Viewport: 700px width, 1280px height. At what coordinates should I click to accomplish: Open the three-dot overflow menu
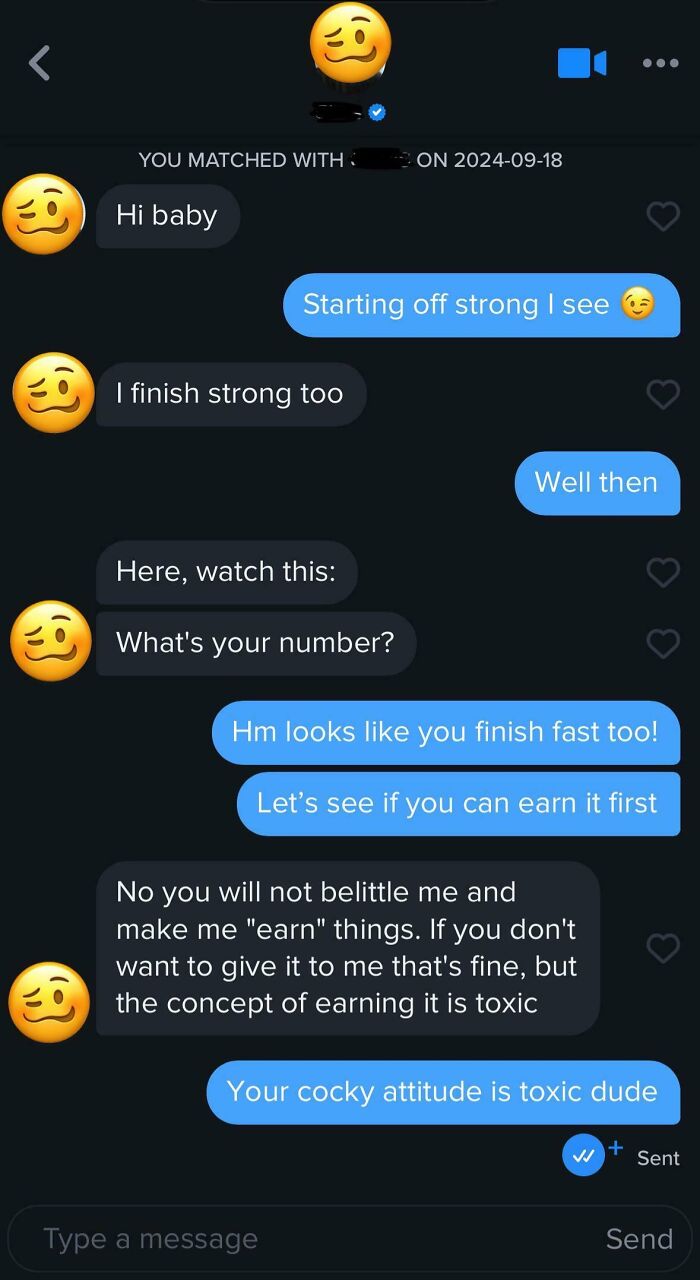click(660, 63)
